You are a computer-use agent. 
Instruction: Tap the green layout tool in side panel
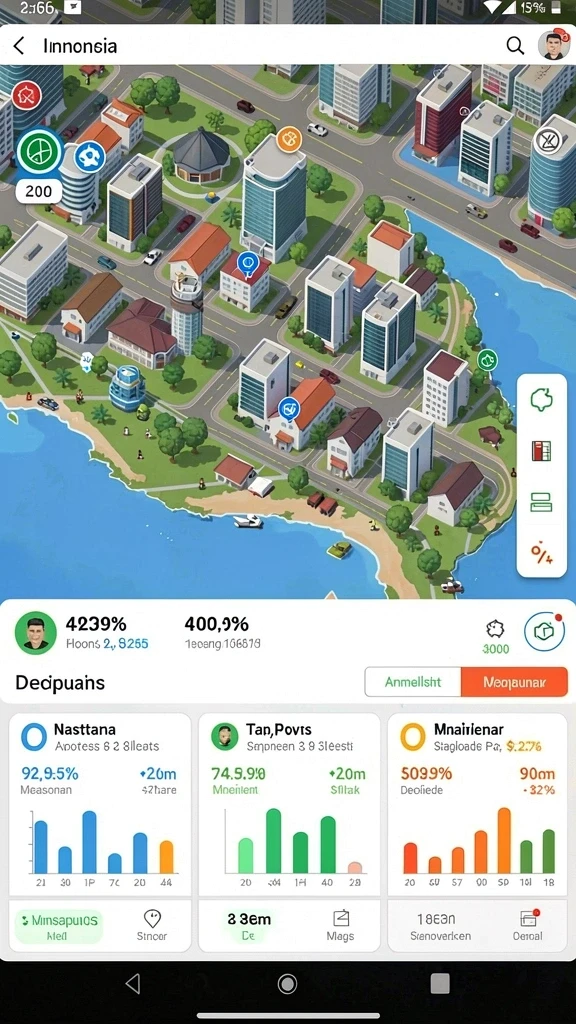click(x=541, y=502)
